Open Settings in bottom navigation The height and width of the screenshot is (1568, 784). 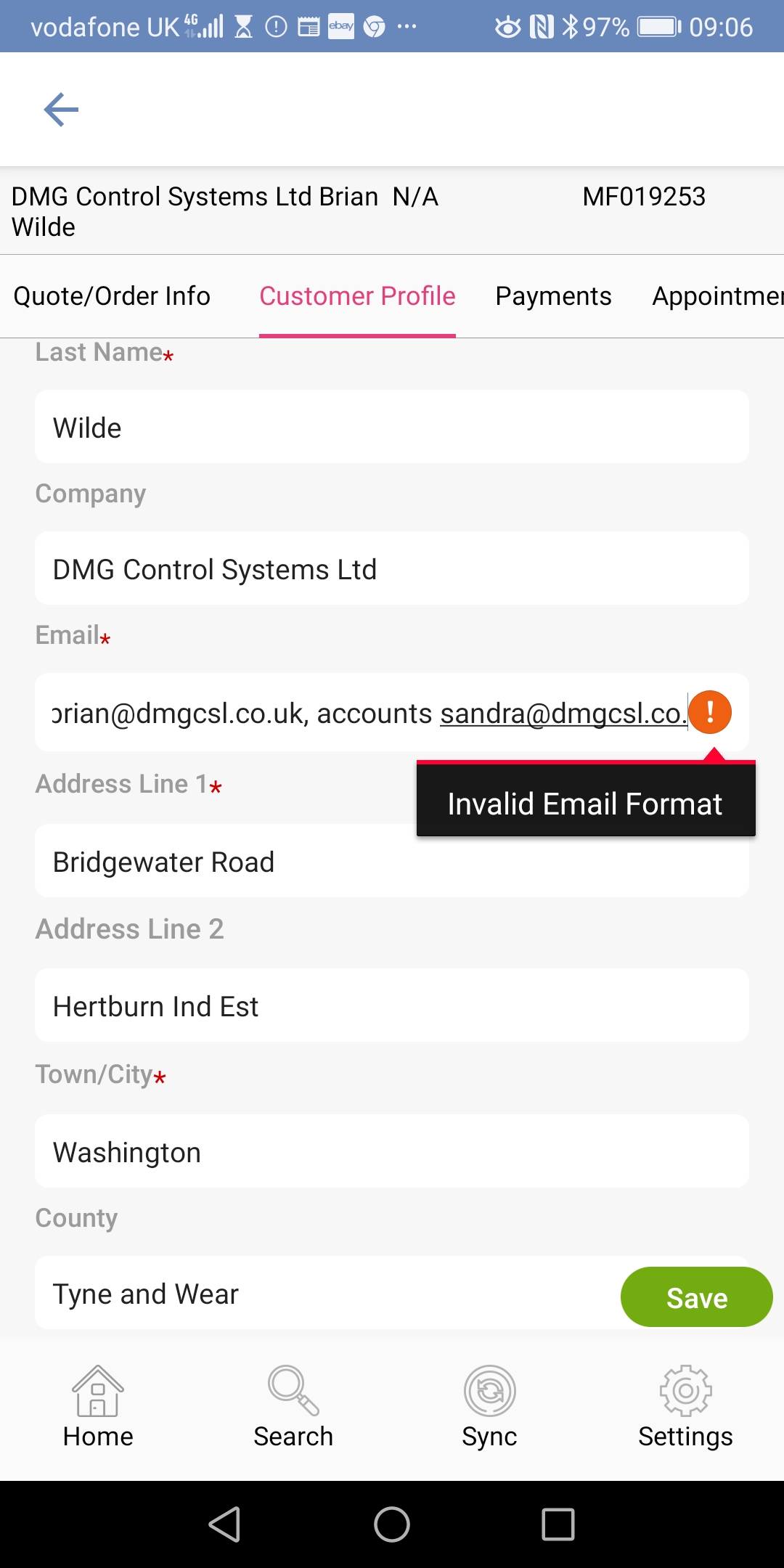[685, 1407]
